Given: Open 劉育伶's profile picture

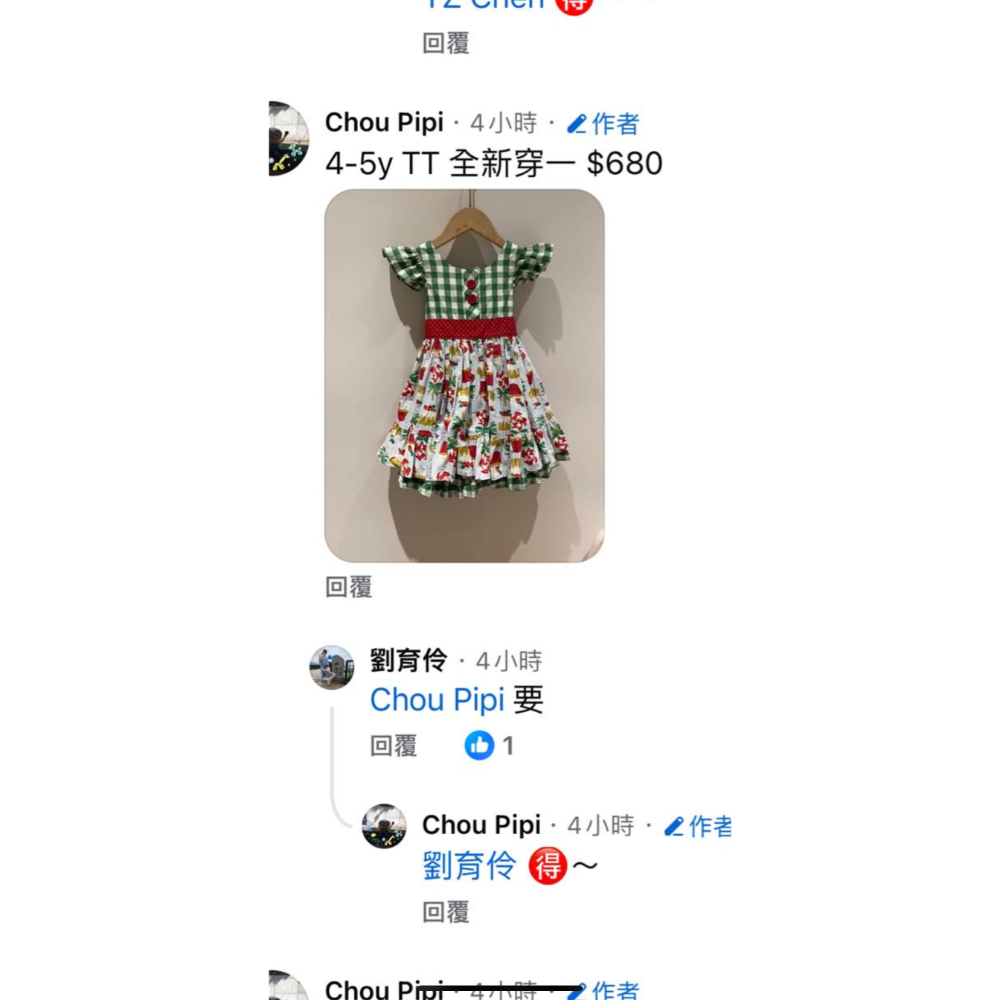Looking at the screenshot, I should coord(332,667).
